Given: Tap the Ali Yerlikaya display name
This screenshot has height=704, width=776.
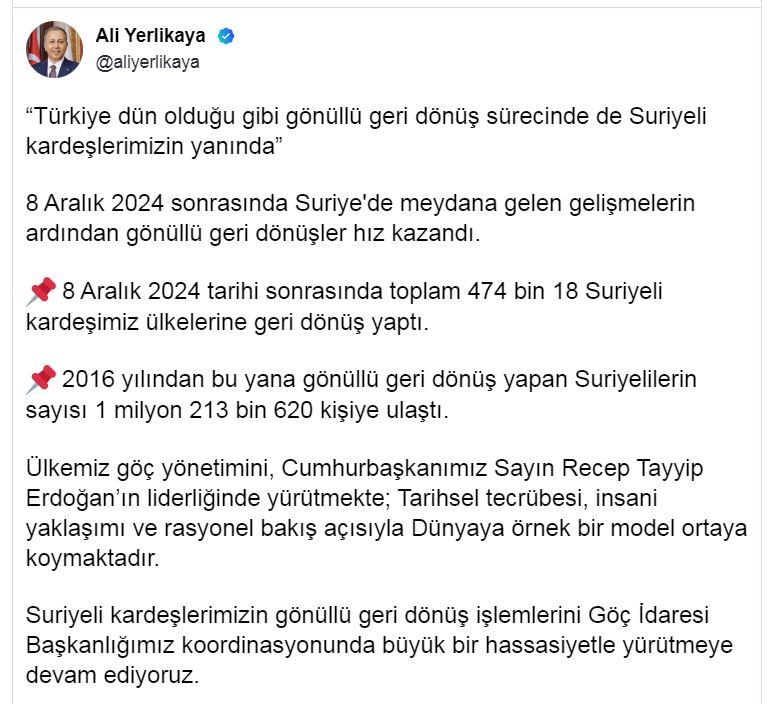Looking at the screenshot, I should tap(150, 36).
